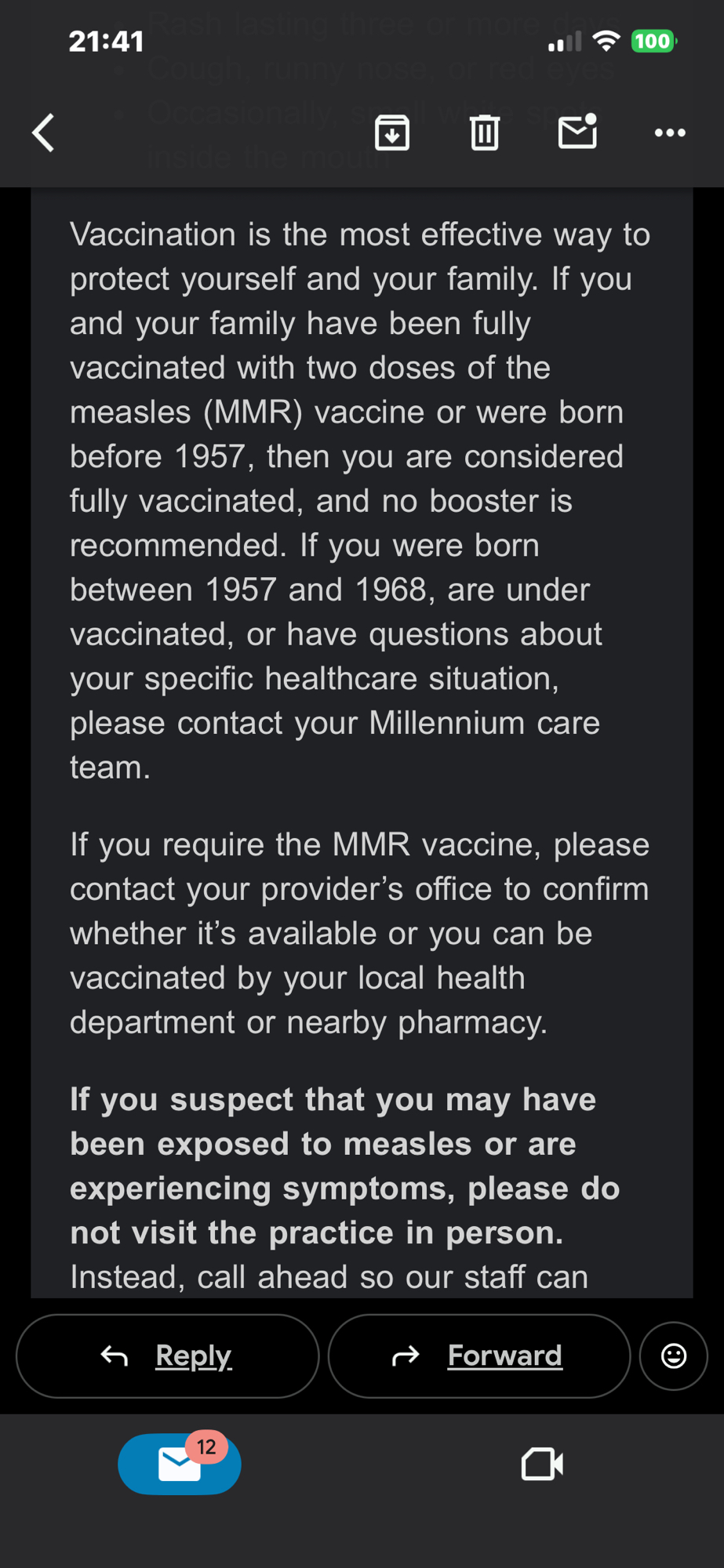Switch to the Mail tab
The width and height of the screenshot is (724, 1568).
[180, 1464]
